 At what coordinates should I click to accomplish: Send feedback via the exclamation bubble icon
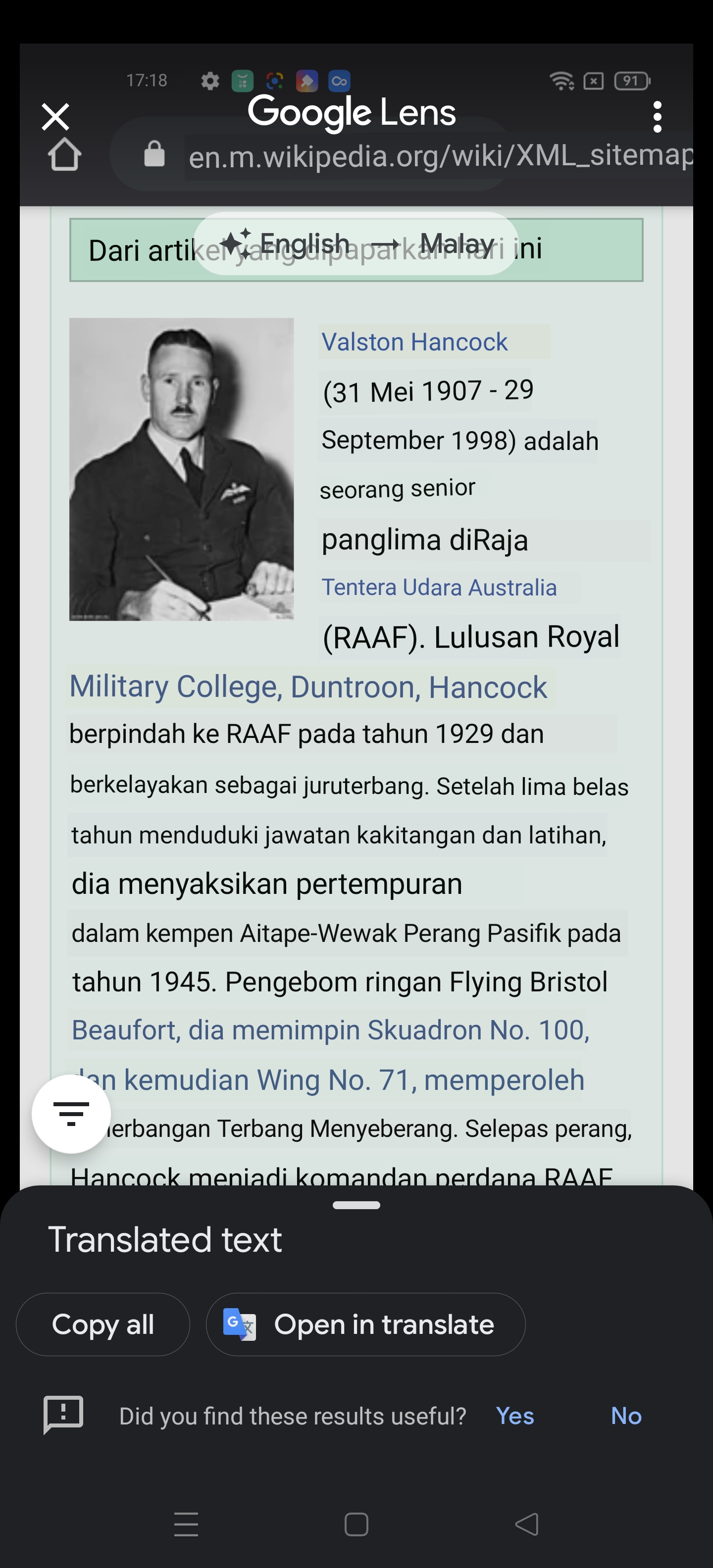(63, 1415)
